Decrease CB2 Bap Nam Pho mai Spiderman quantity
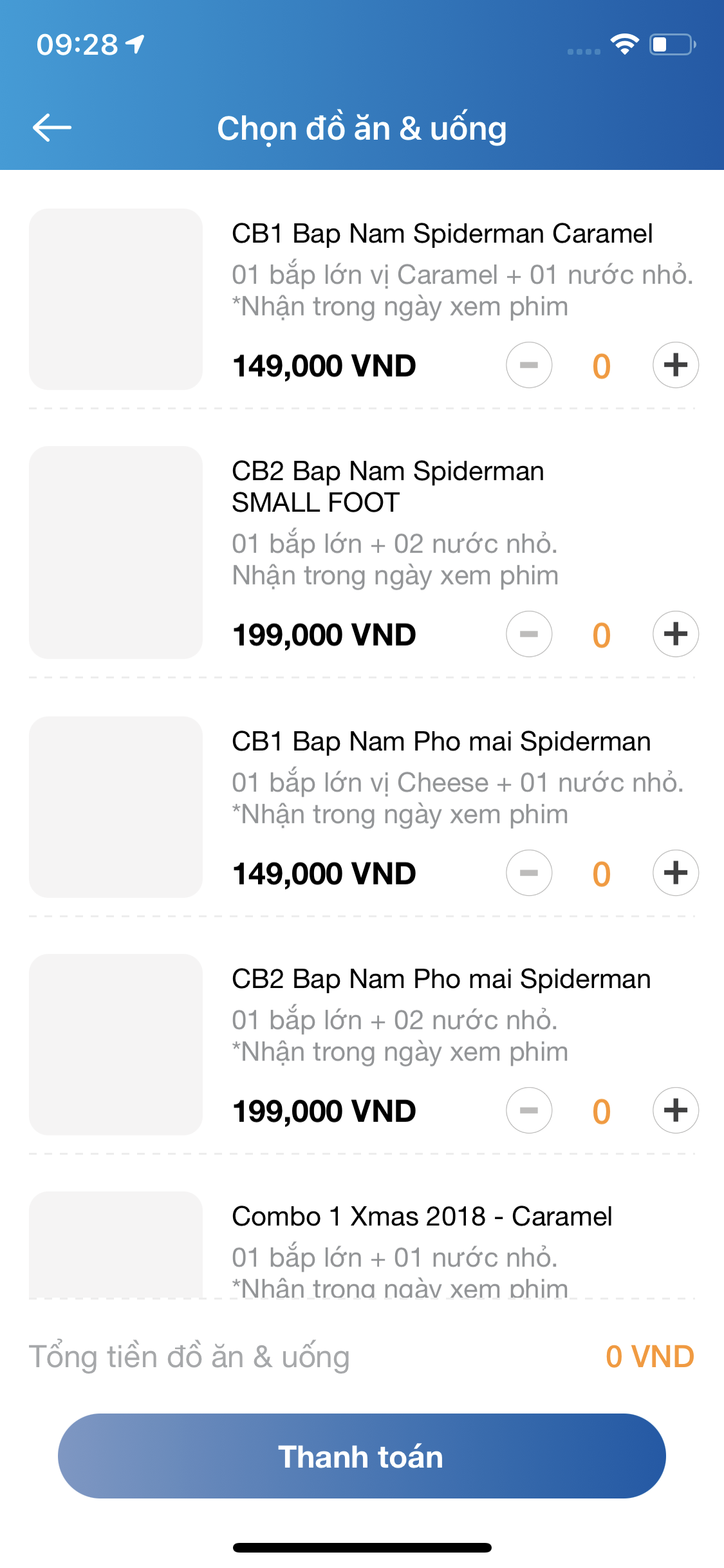The width and height of the screenshot is (724, 1568). 529,1110
